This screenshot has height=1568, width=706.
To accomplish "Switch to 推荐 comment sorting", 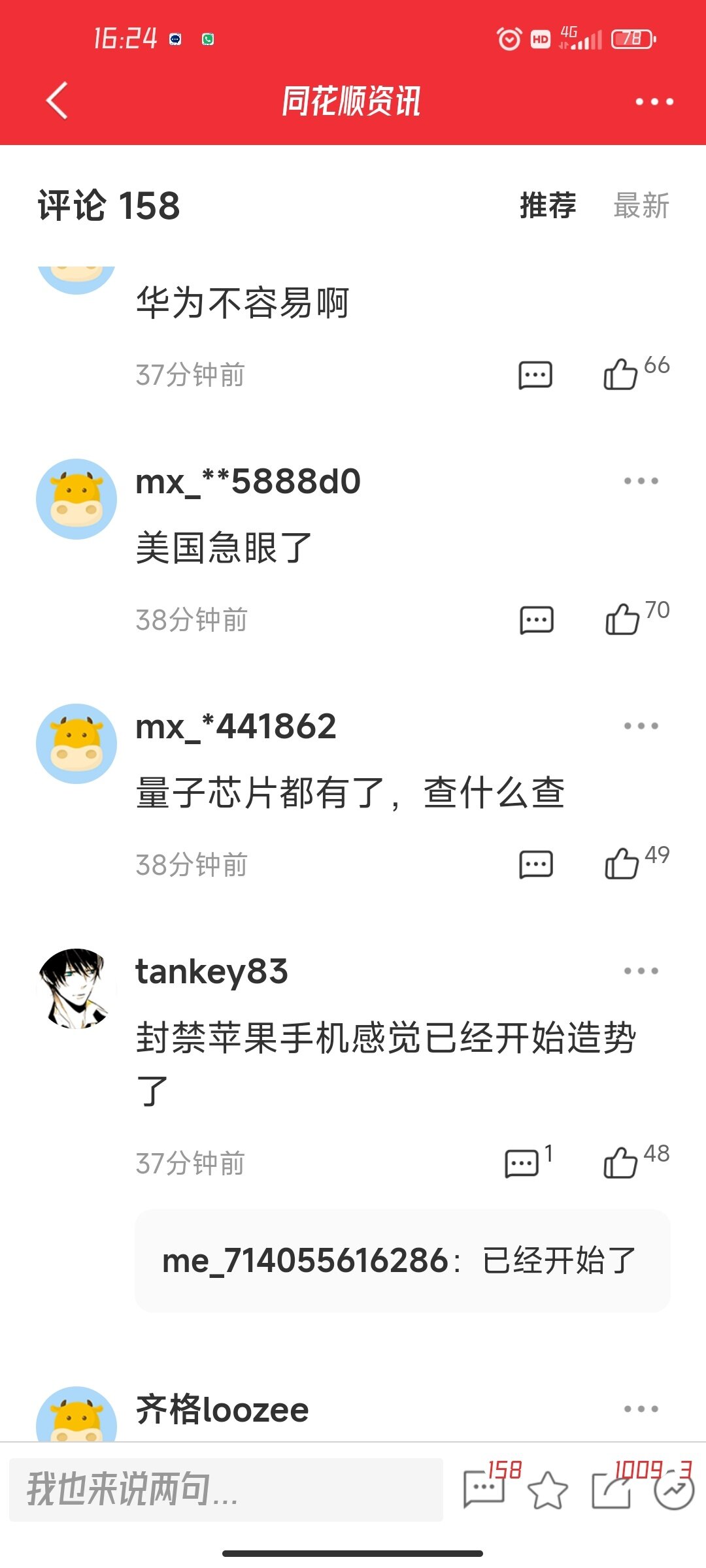I will coord(548,205).
